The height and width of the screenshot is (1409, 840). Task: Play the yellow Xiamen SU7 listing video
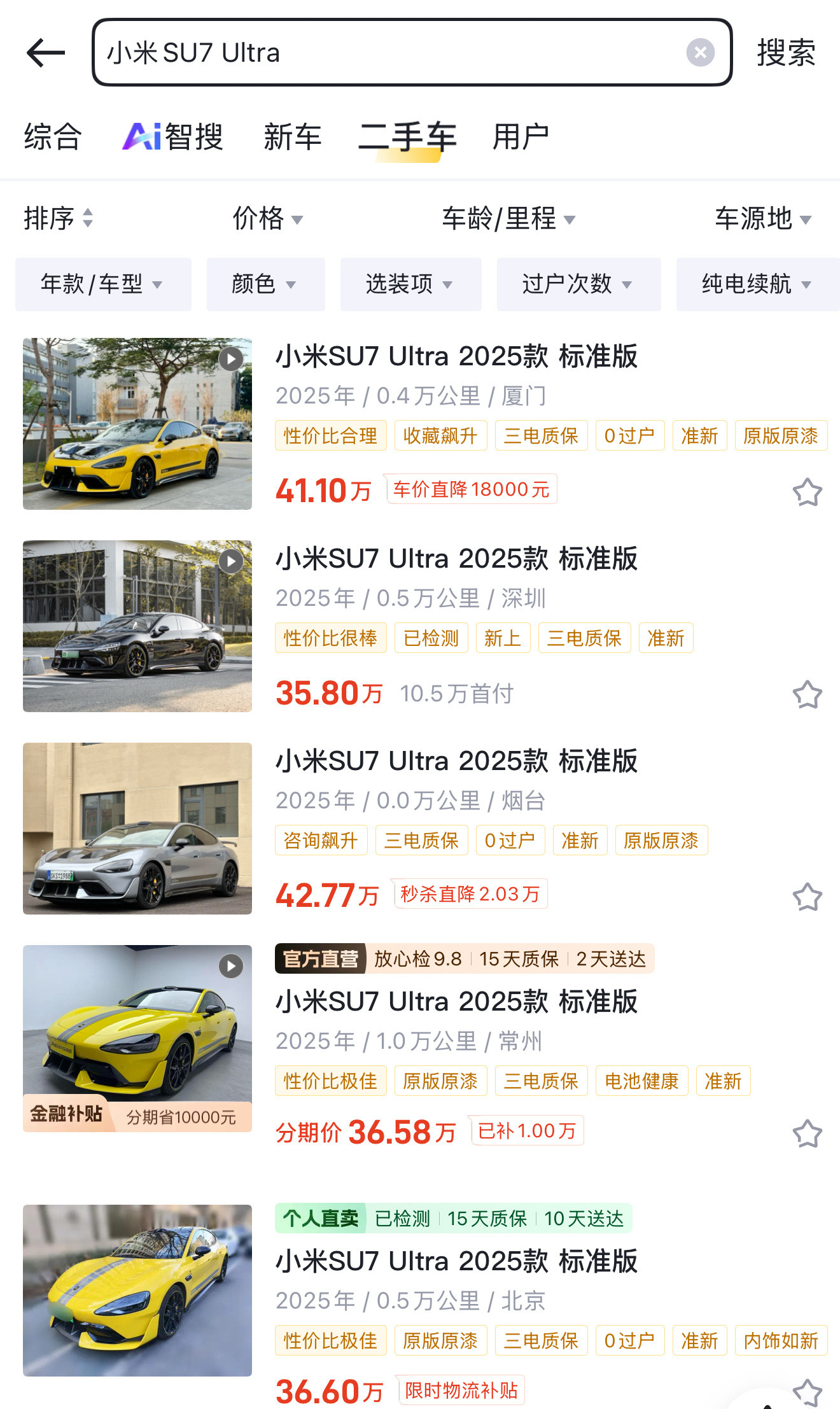tap(230, 358)
